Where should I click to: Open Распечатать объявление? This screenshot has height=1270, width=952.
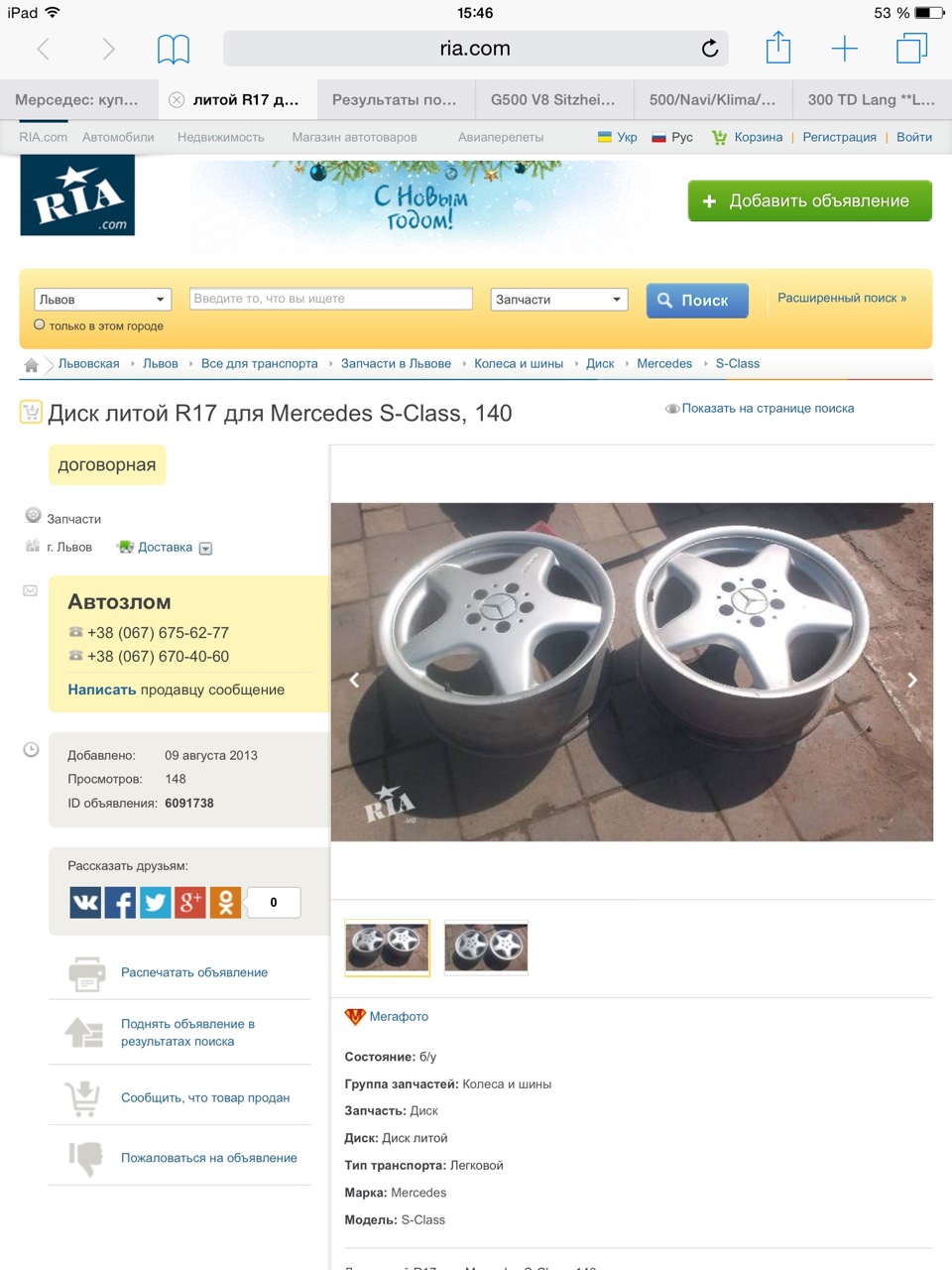coord(193,972)
